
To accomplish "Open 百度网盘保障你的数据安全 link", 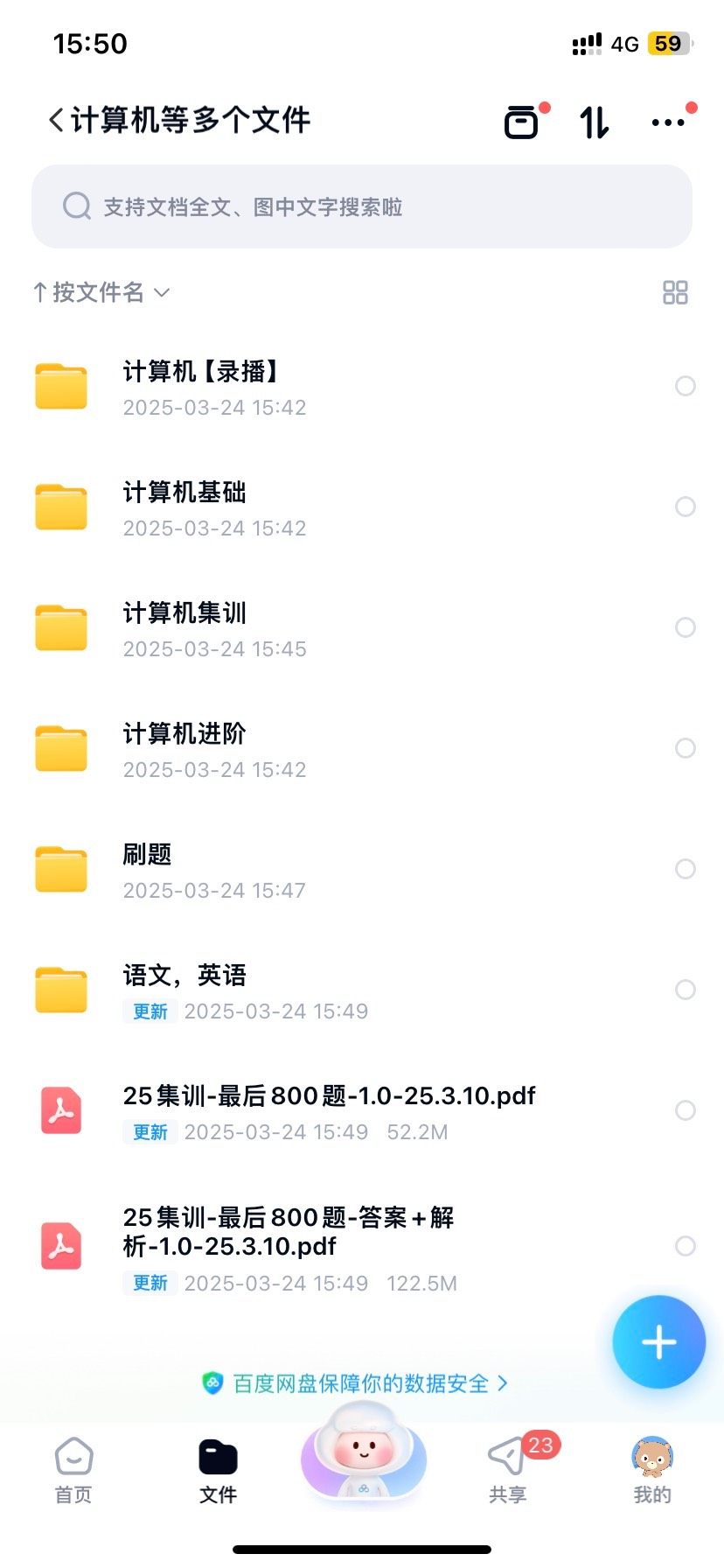I will pyautogui.click(x=359, y=1383).
